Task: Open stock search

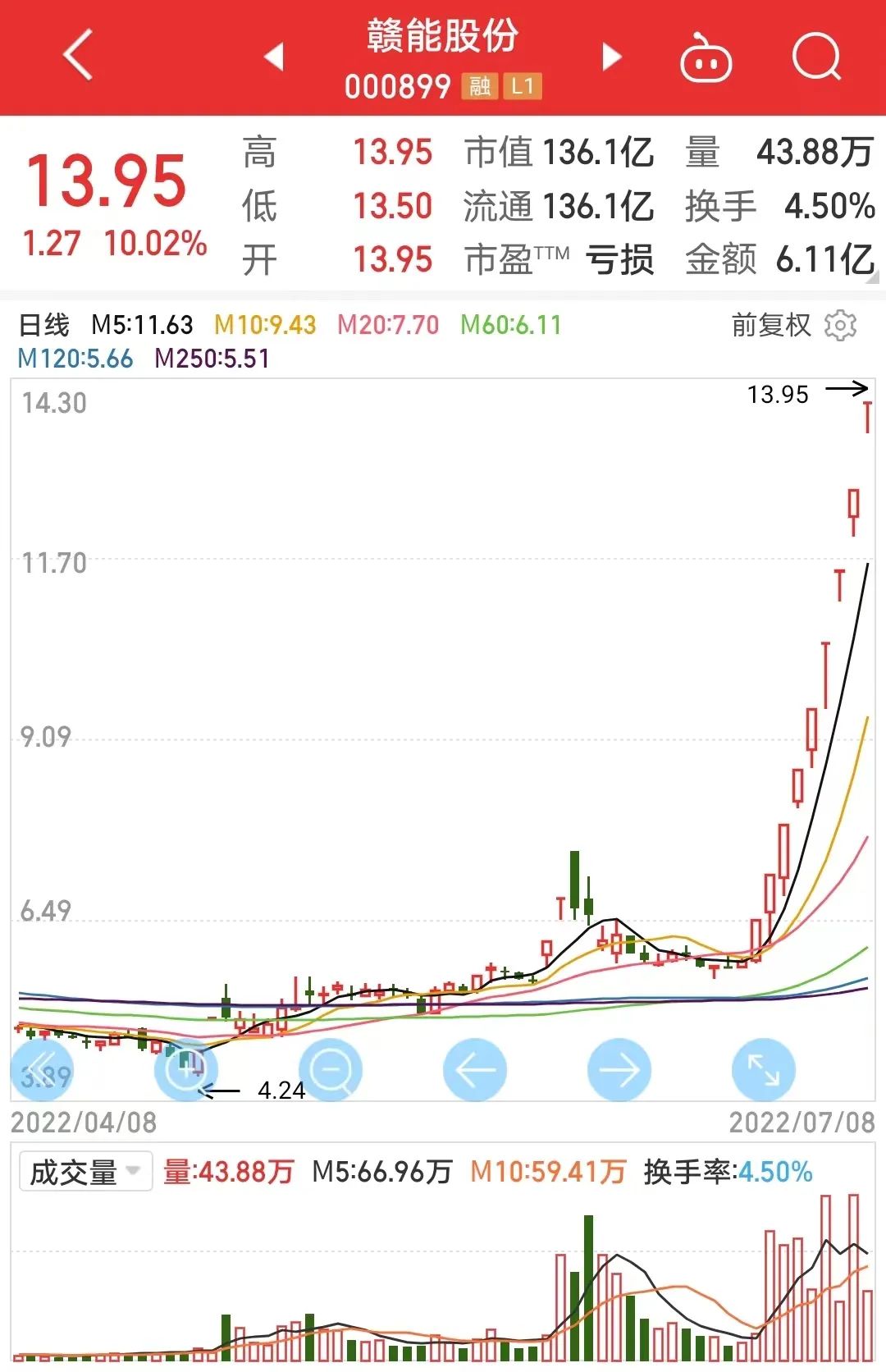Action: (816, 57)
